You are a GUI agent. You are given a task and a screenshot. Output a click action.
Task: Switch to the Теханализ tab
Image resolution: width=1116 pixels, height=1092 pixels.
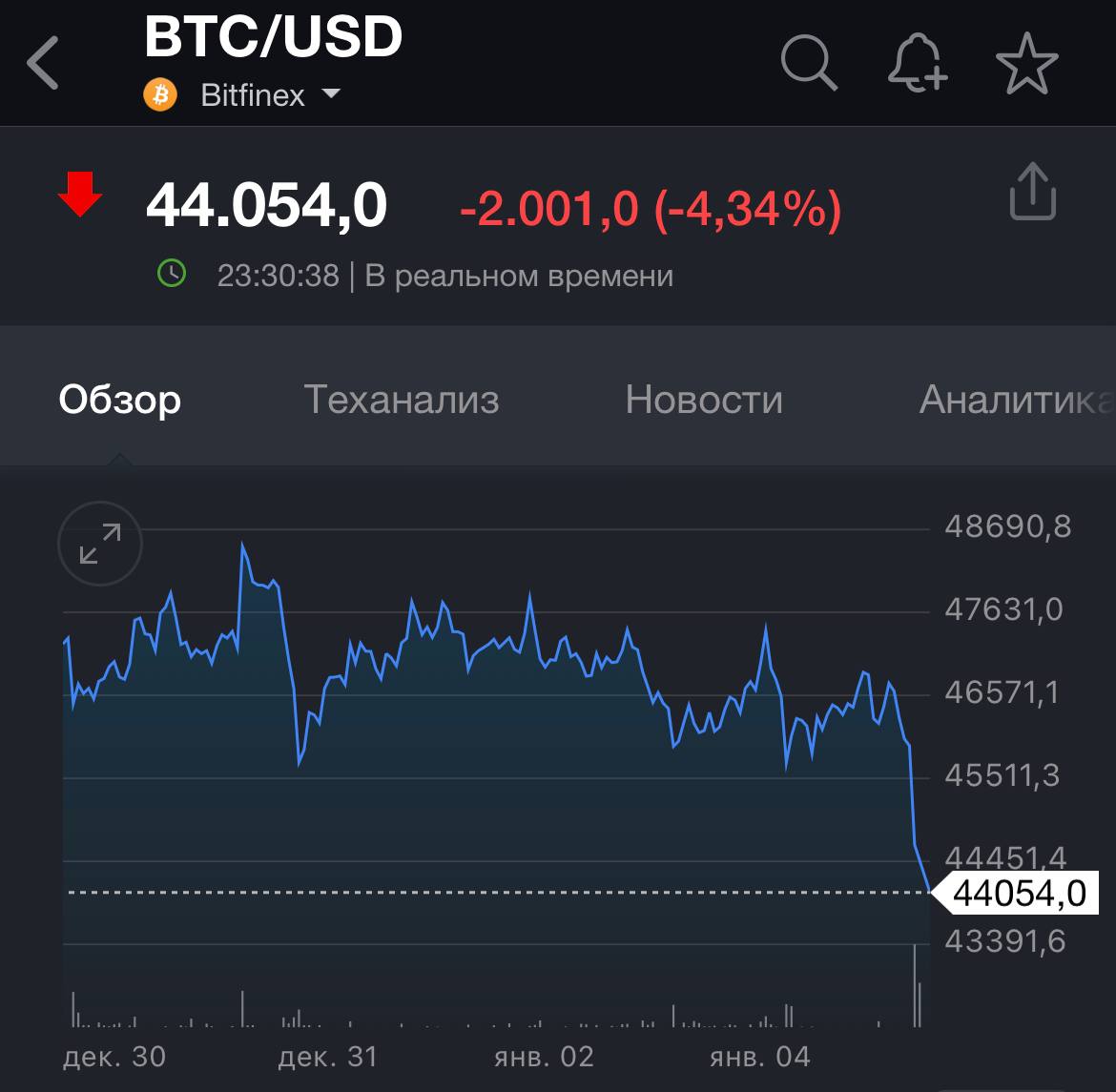(x=401, y=400)
